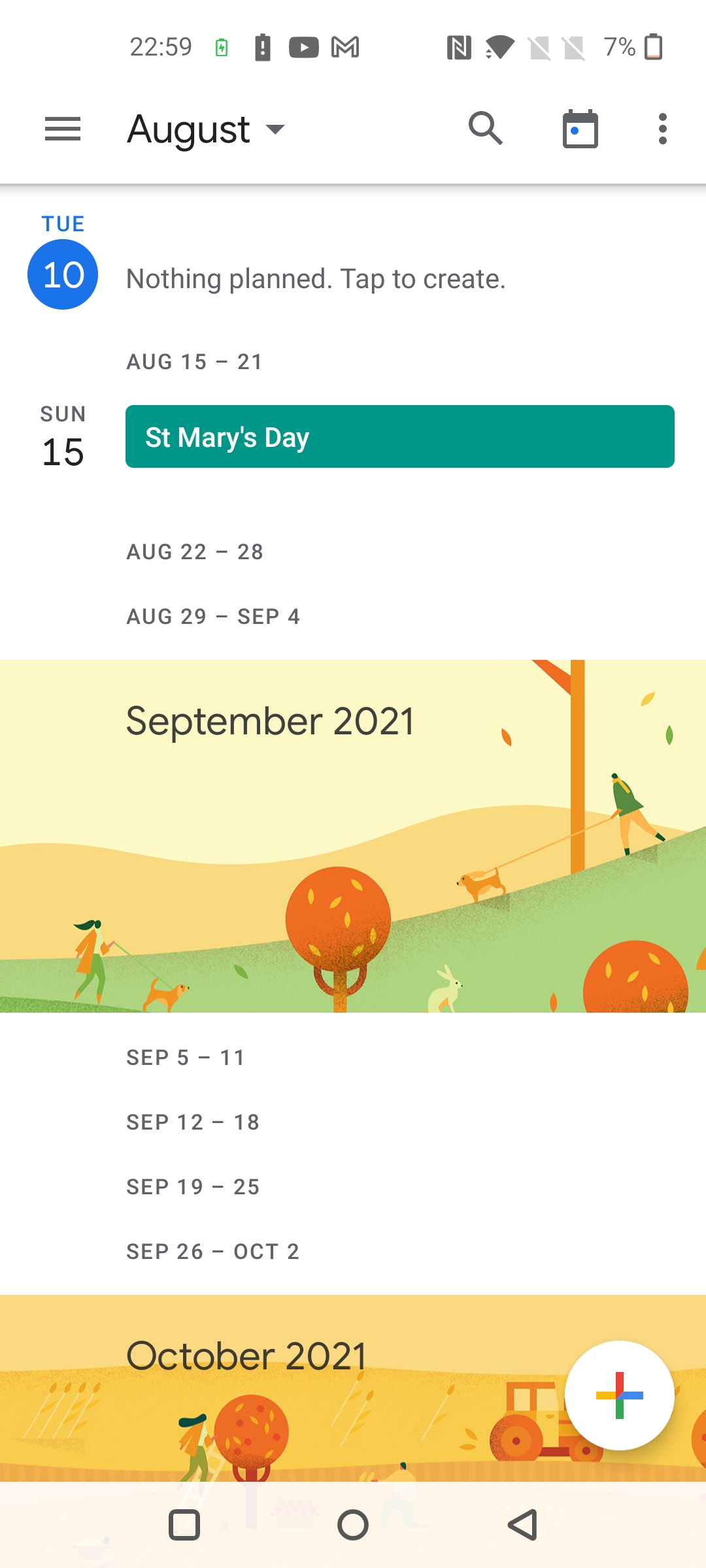Jump to today using calendar icon
This screenshot has width=706, height=1568.
580,129
